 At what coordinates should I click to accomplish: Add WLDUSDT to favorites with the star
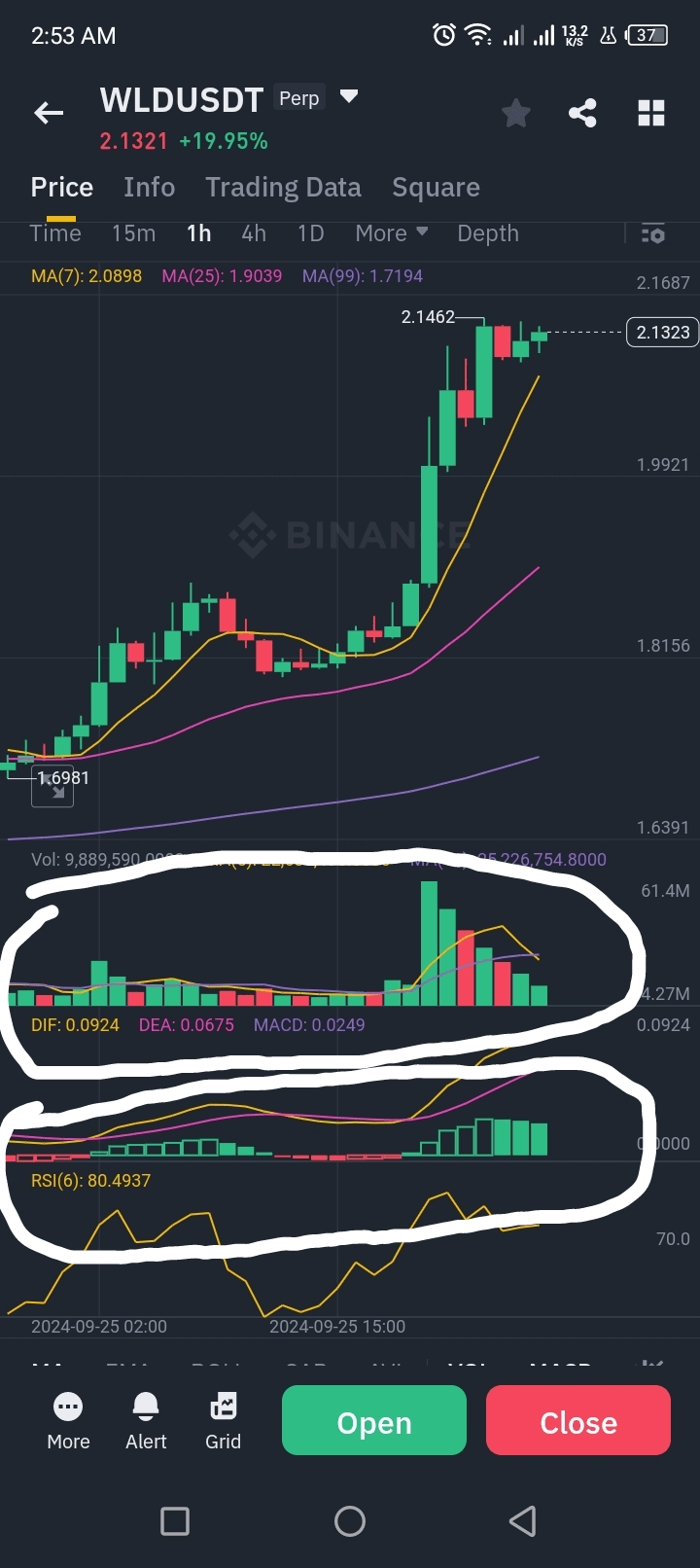(515, 114)
